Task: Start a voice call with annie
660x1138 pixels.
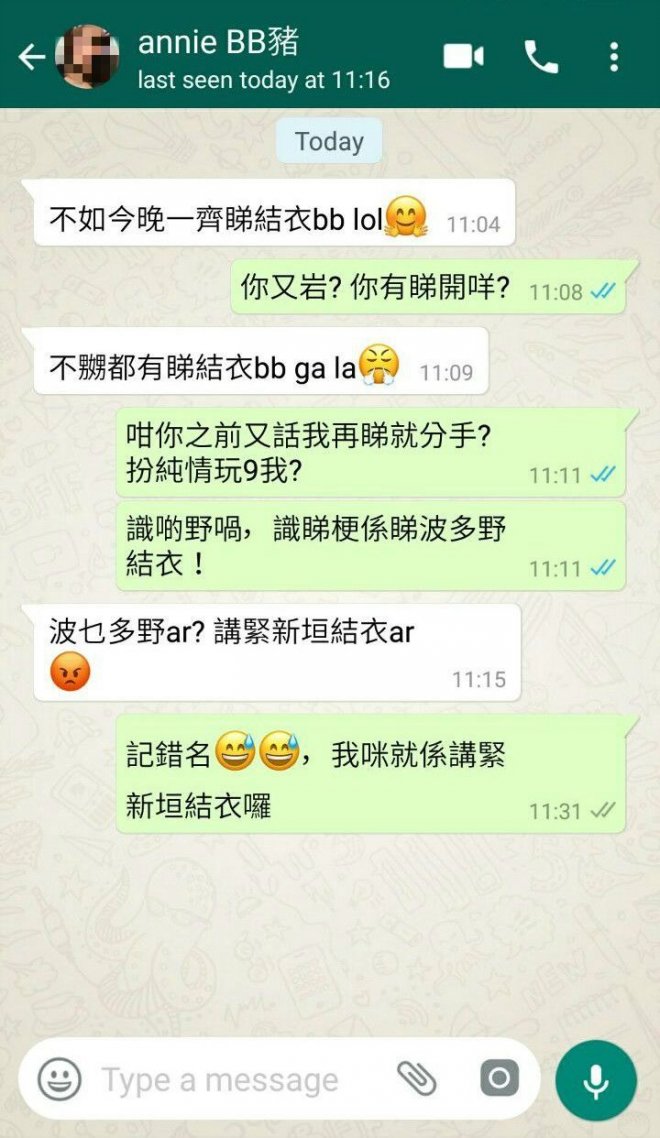Action: 541,57
